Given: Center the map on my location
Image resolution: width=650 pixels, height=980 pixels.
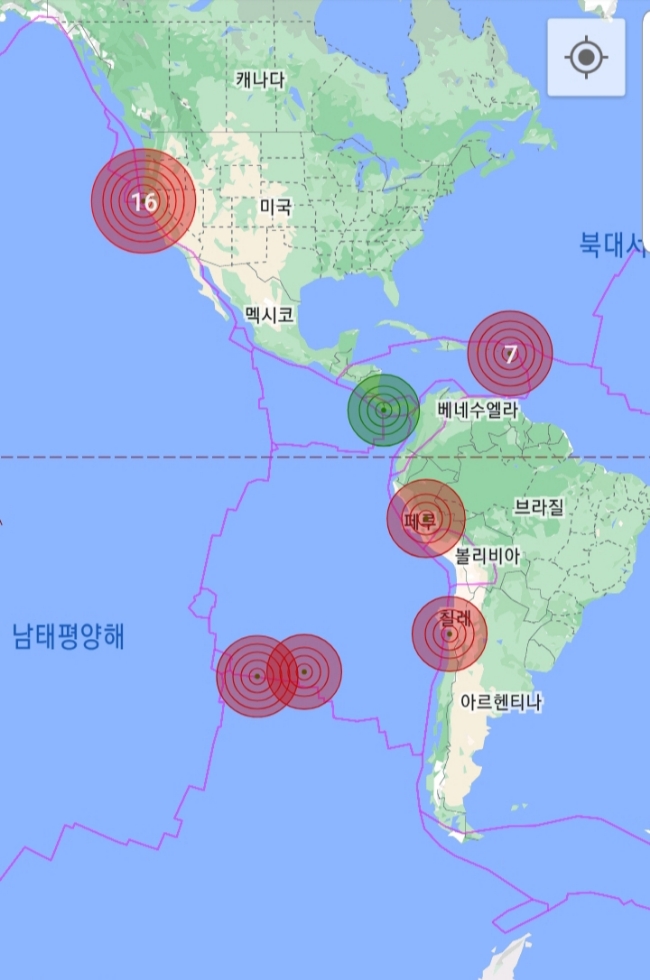Looking at the screenshot, I should 586,57.
